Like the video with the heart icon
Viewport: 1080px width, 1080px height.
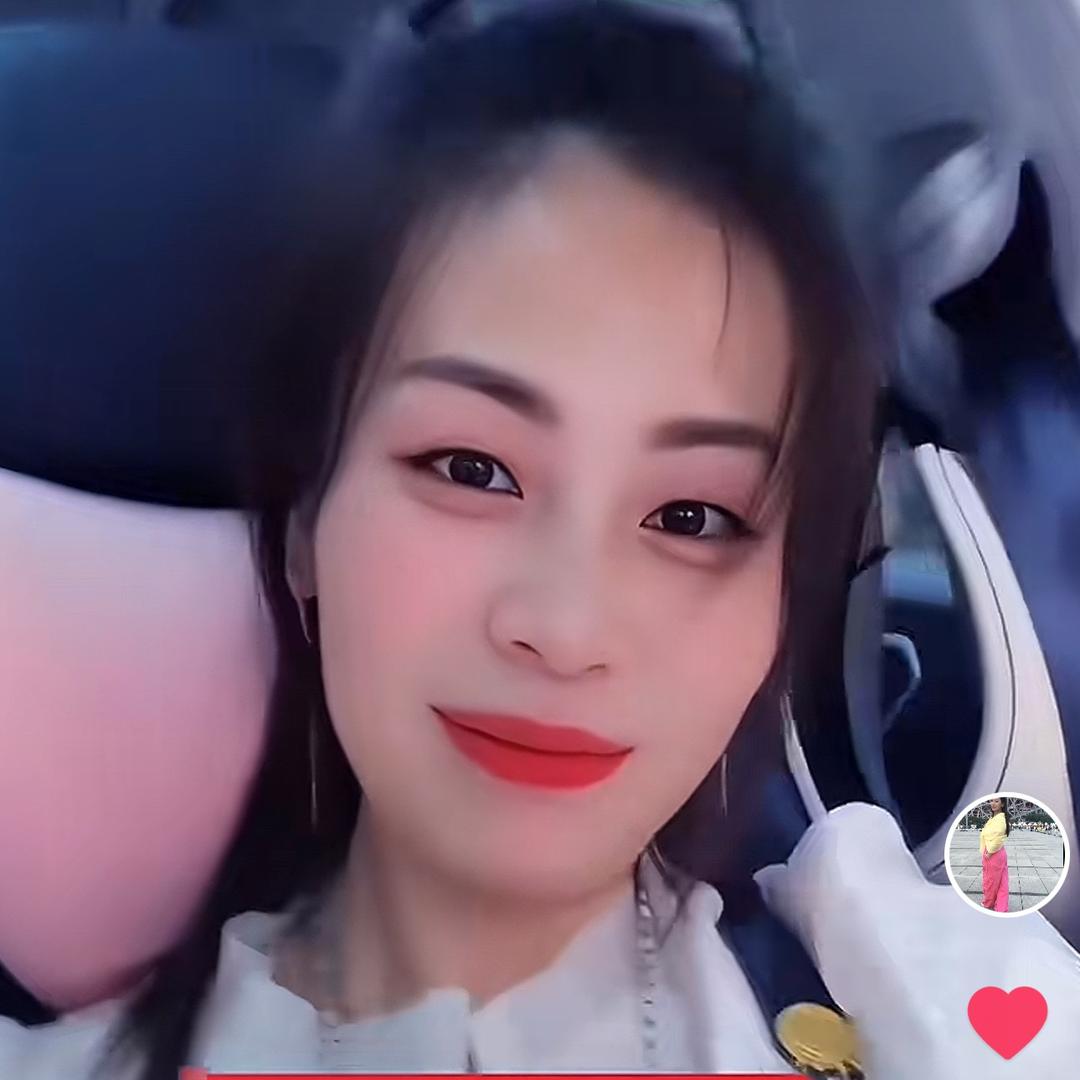tap(1007, 1021)
